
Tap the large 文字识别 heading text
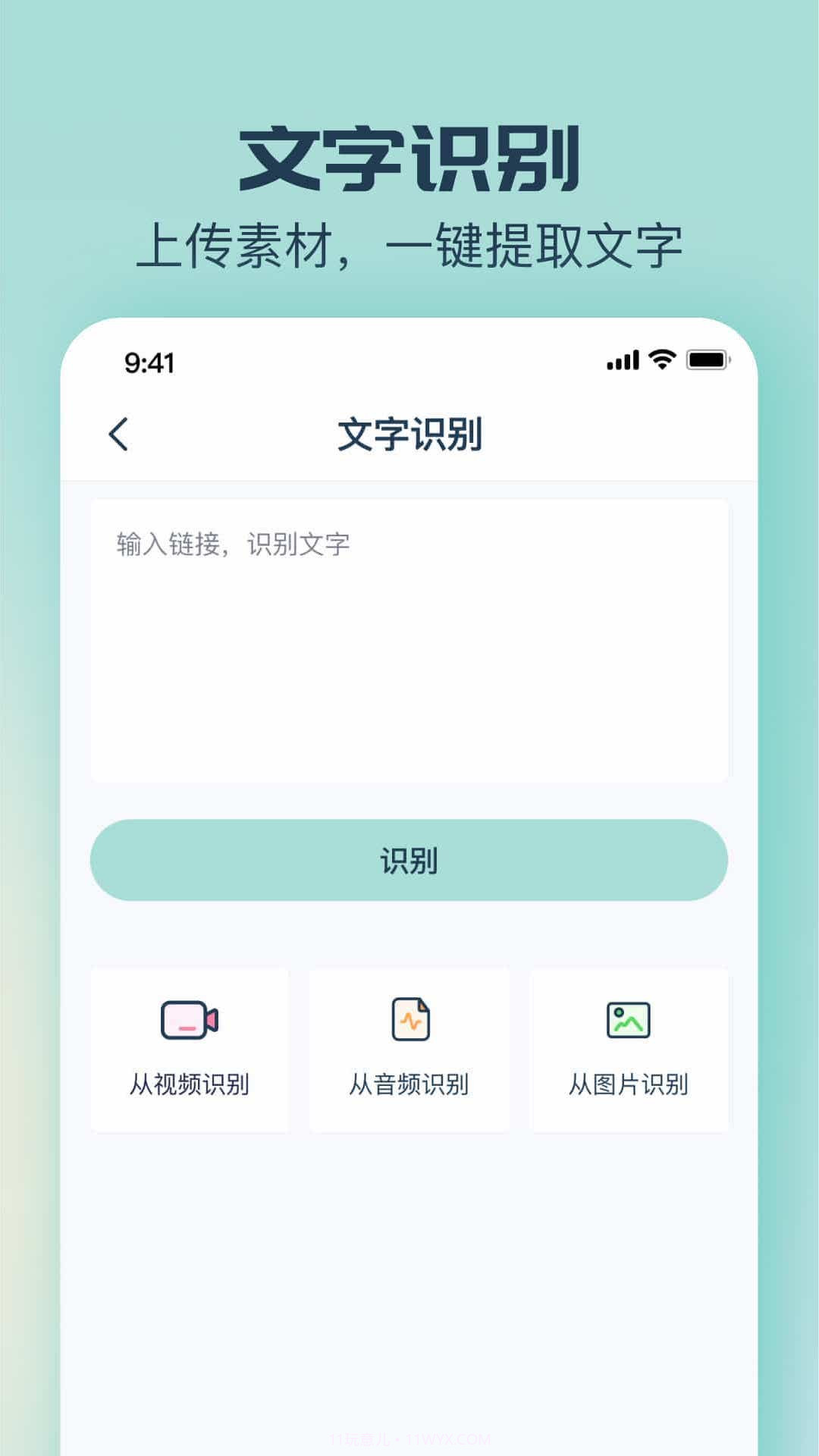coord(409,155)
